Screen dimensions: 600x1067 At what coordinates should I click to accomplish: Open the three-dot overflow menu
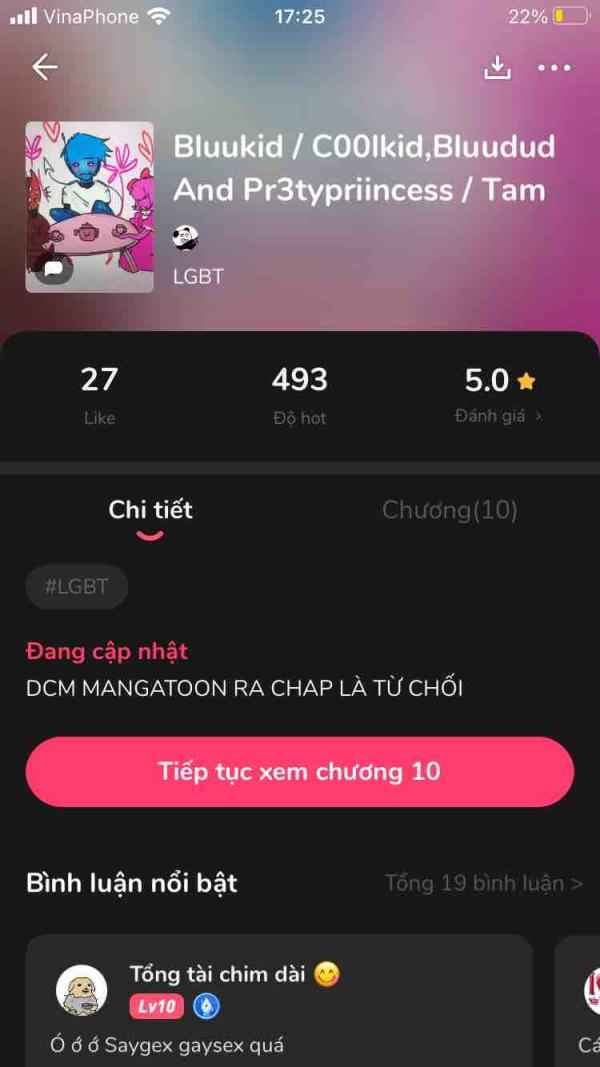(554, 68)
